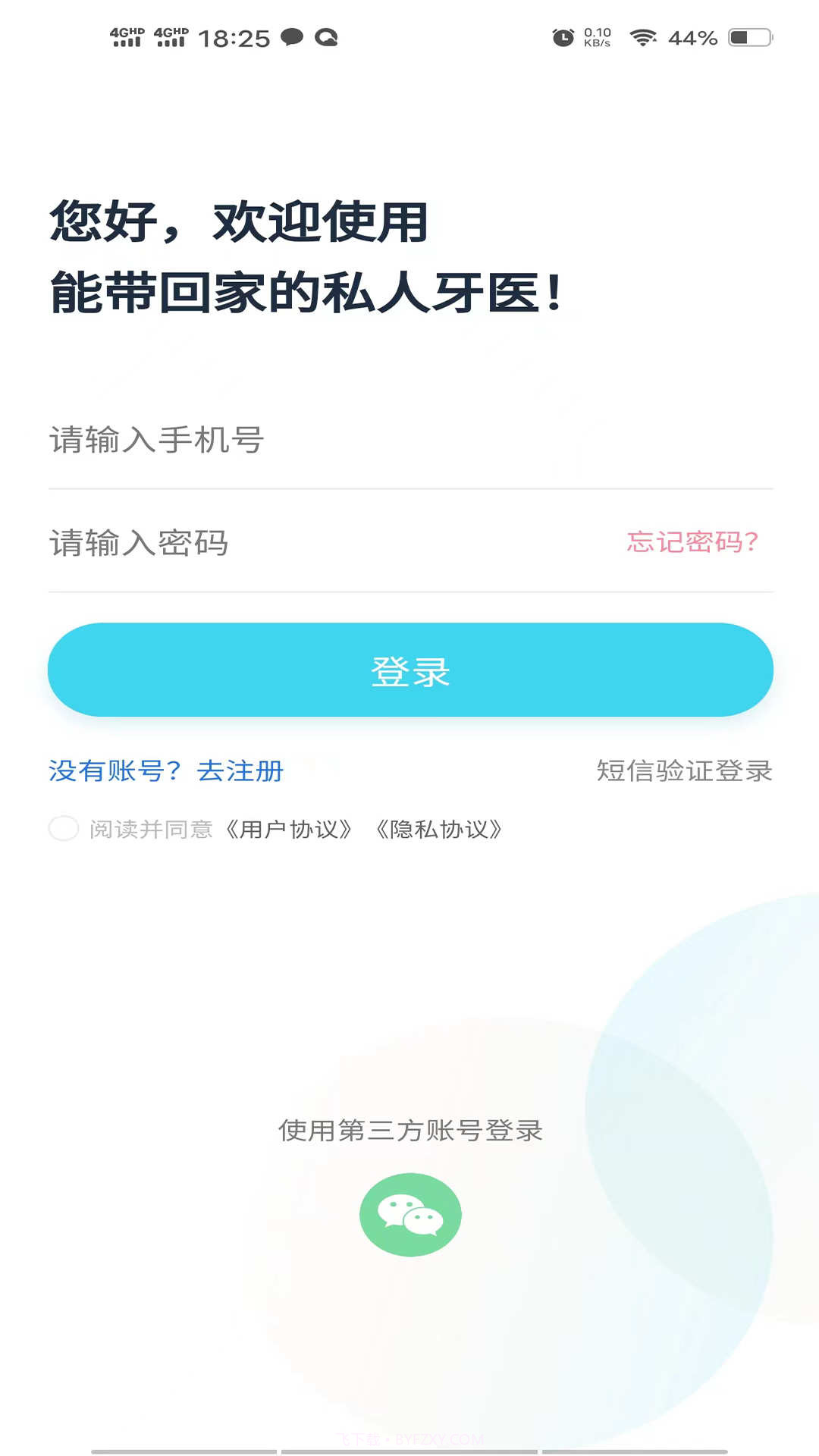Click the Q-shaped icon next to clock

coord(328,36)
